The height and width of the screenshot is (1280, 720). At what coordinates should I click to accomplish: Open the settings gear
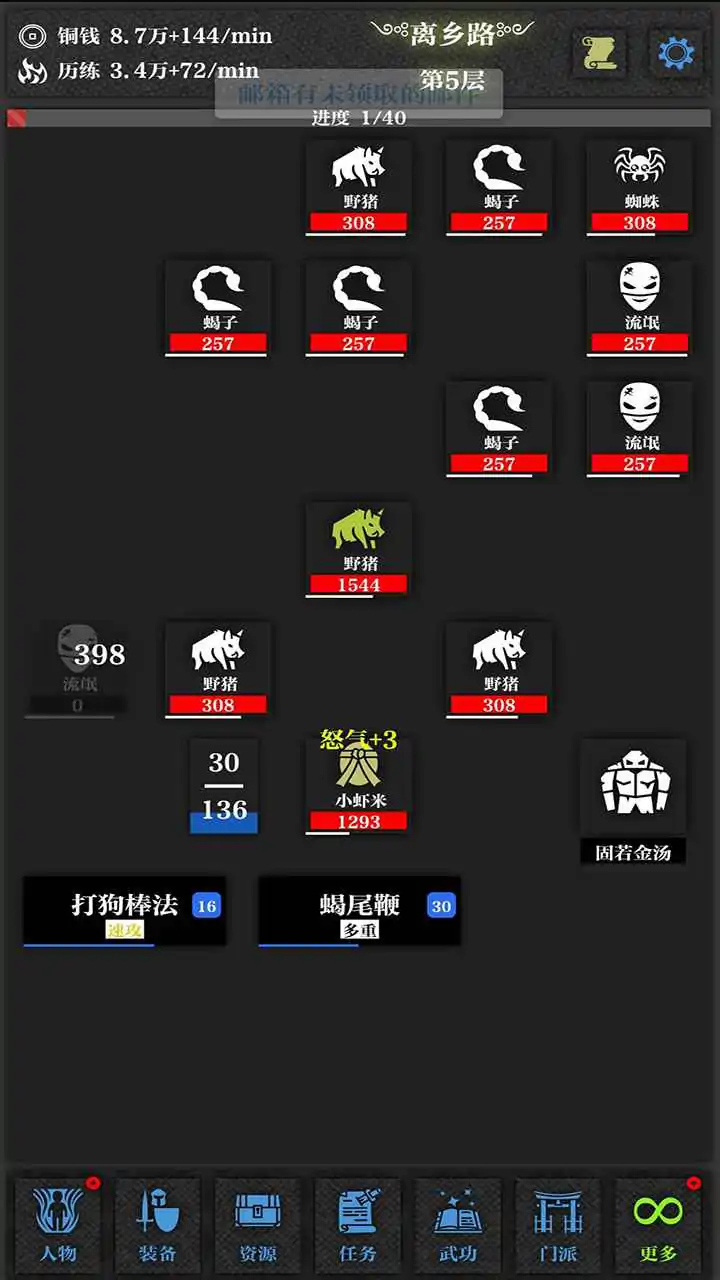(676, 53)
